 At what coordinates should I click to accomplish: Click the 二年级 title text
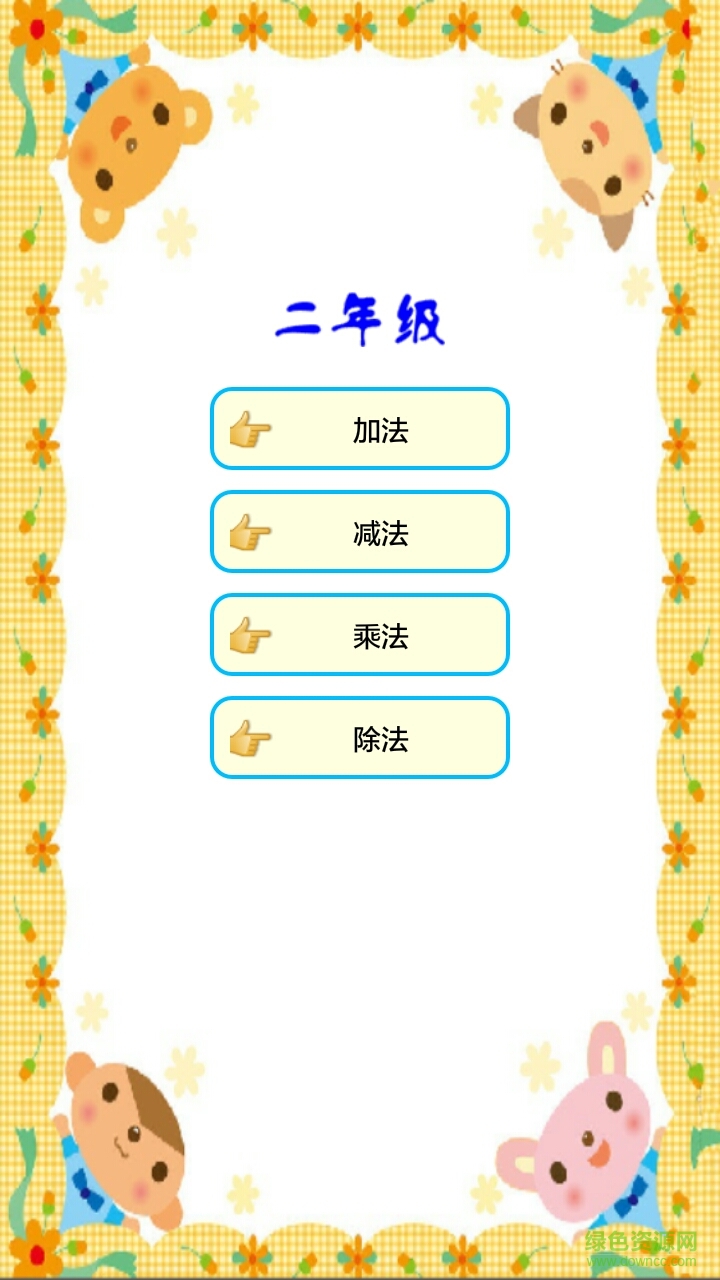coord(362,318)
